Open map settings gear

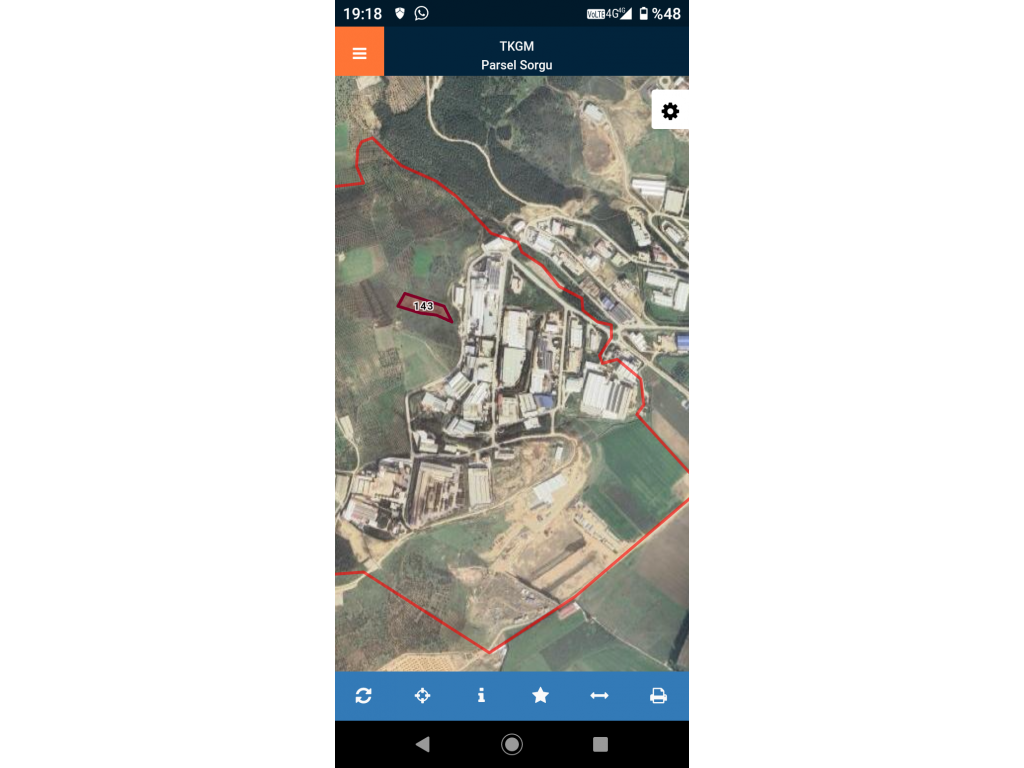click(x=670, y=111)
